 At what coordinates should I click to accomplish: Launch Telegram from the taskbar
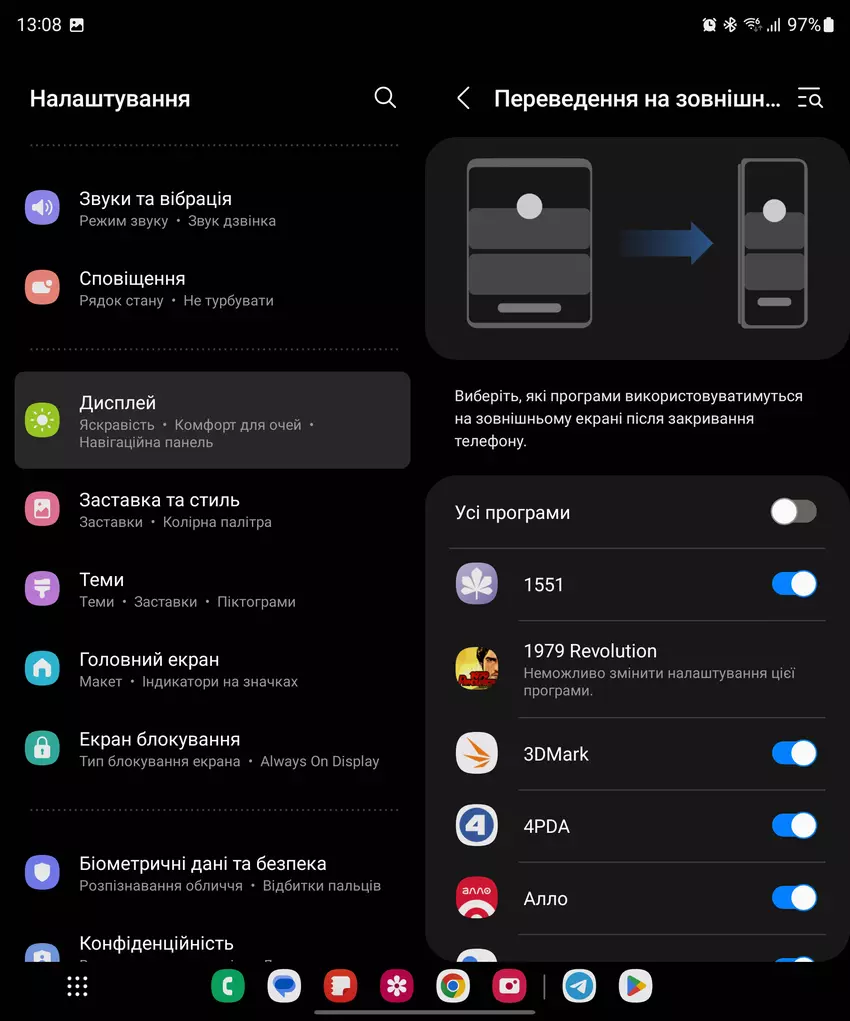point(579,986)
